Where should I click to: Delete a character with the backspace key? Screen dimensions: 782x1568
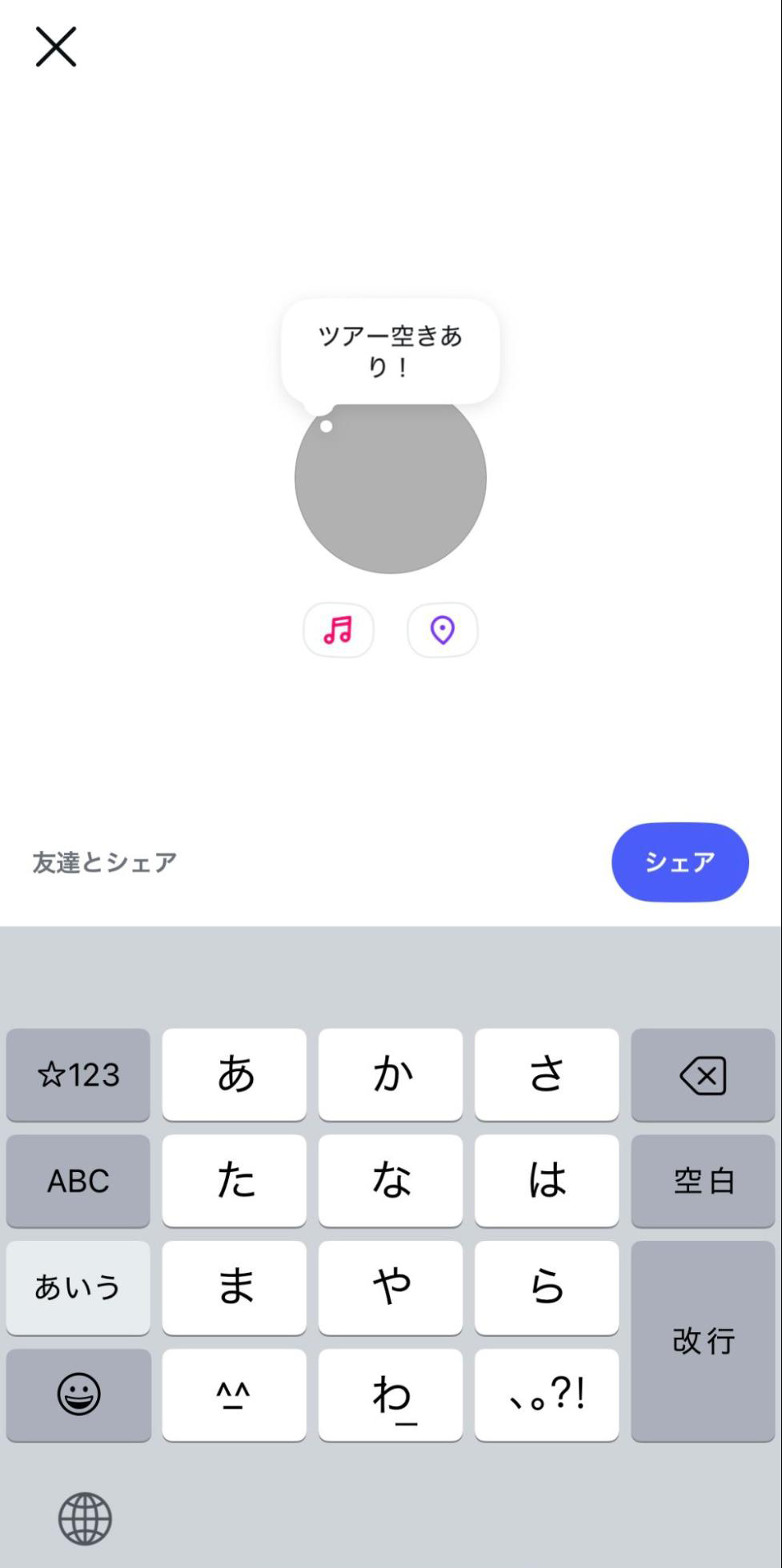tap(702, 1074)
